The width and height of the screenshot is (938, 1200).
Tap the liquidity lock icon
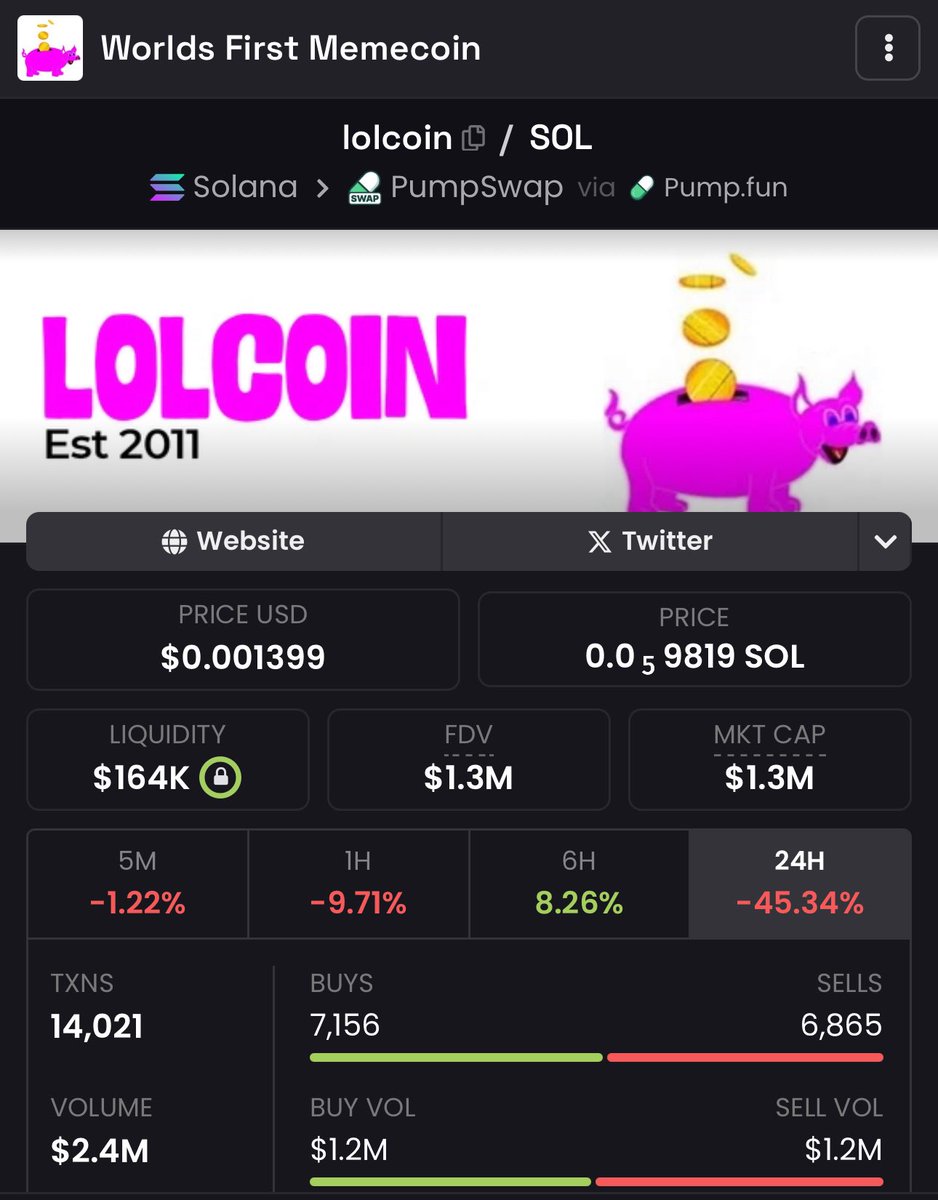coord(220,778)
